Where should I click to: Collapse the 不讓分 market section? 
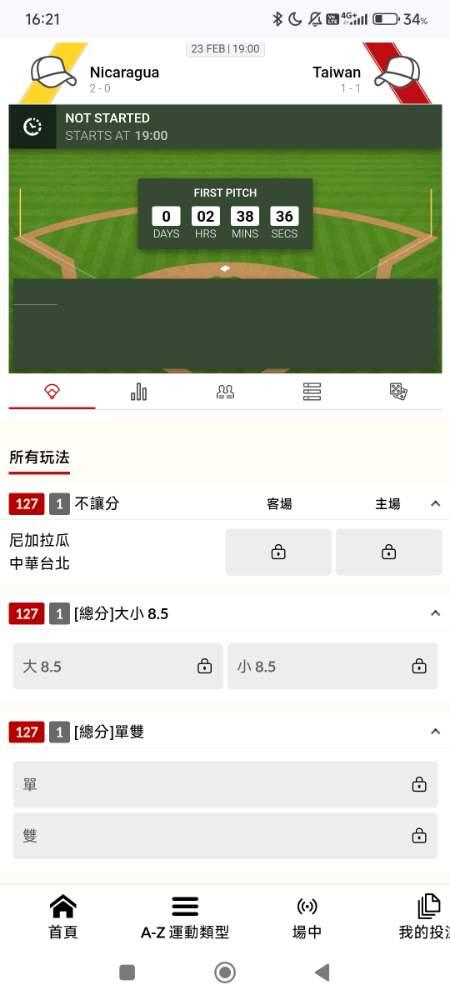[435, 504]
